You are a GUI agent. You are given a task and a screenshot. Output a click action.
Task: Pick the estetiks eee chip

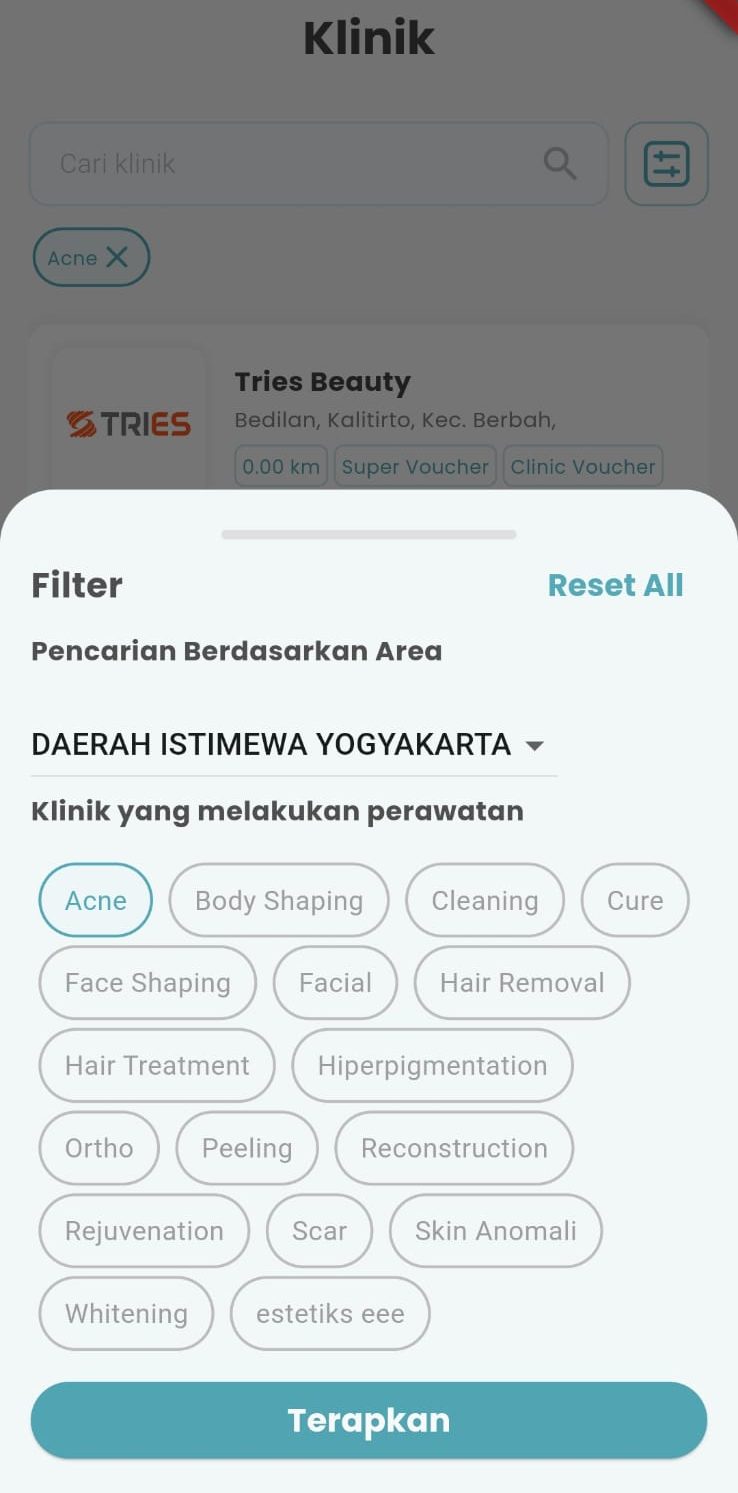point(330,1314)
